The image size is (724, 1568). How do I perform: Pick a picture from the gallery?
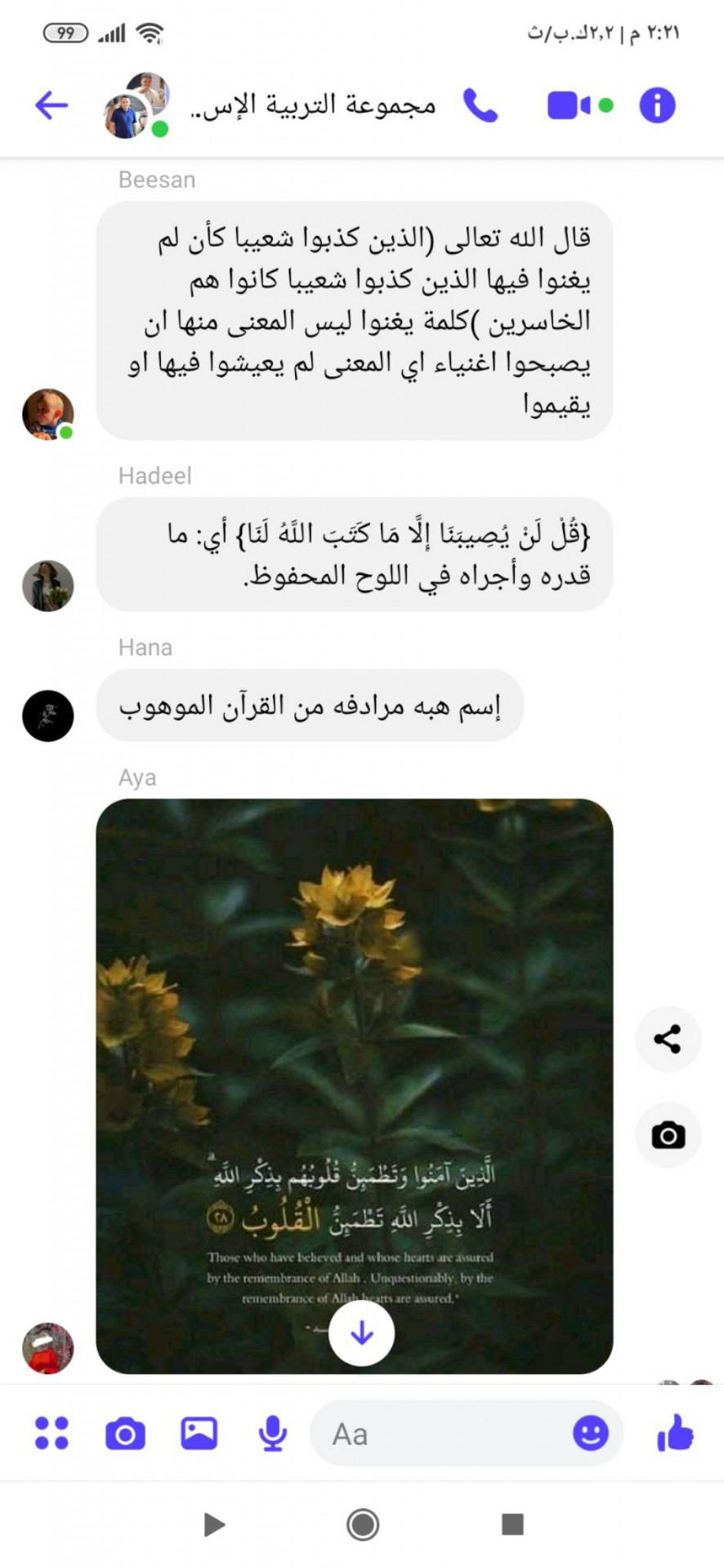(199, 1433)
